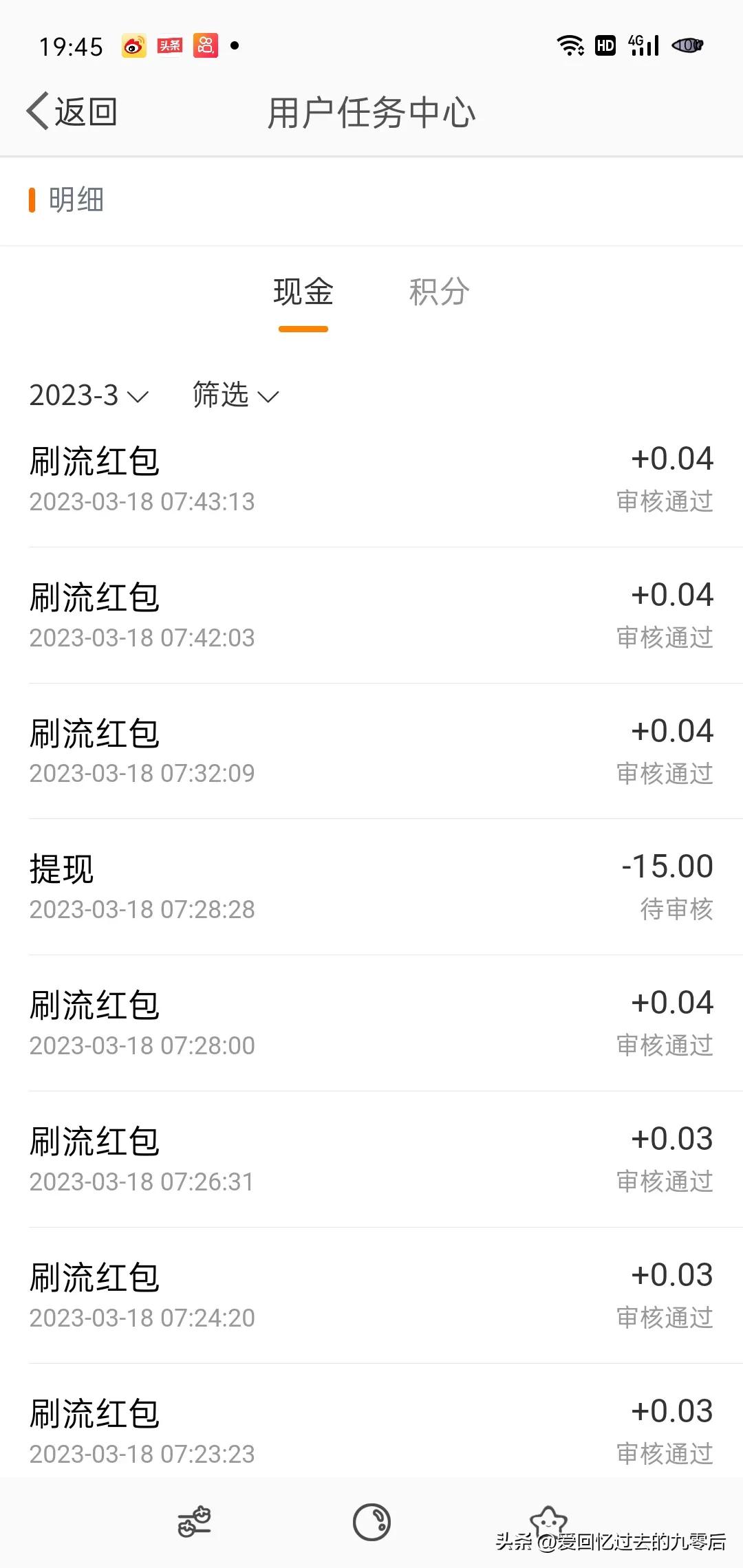Screen dimensions: 743x1568
Task: Tap the 待审核 status on the withdrawal
Action: tap(676, 908)
